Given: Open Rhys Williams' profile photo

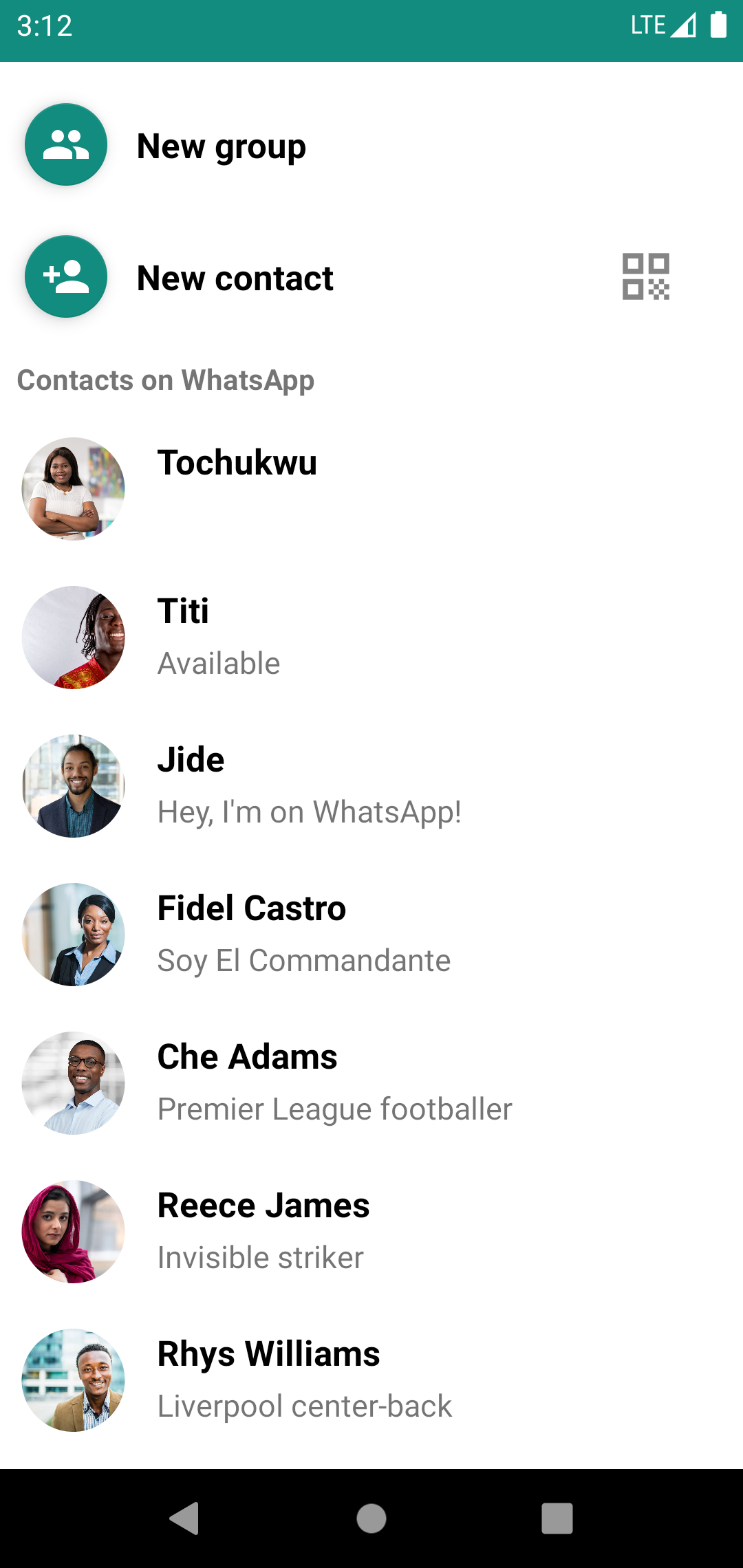Looking at the screenshot, I should [73, 1380].
